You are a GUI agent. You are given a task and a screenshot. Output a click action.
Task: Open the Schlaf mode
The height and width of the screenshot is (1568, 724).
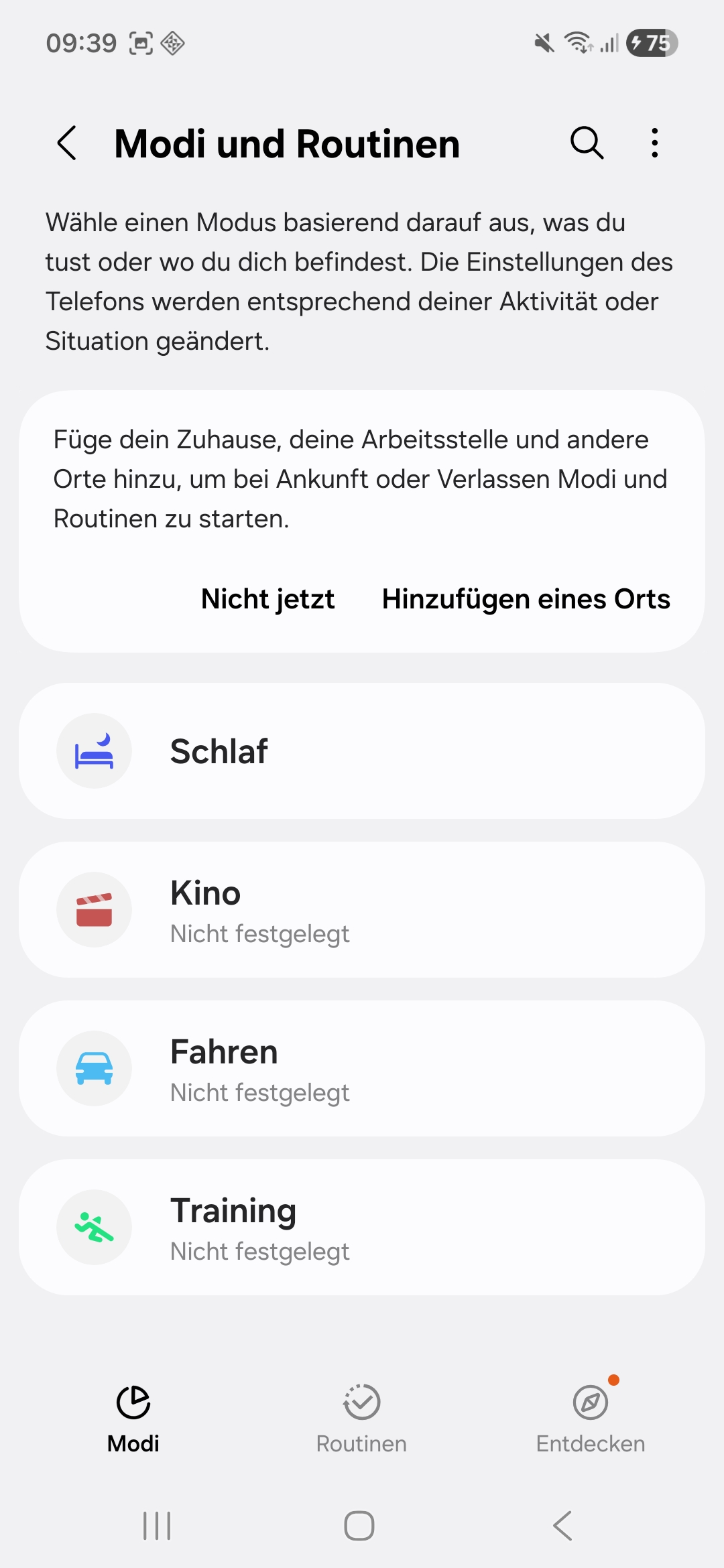(x=362, y=750)
